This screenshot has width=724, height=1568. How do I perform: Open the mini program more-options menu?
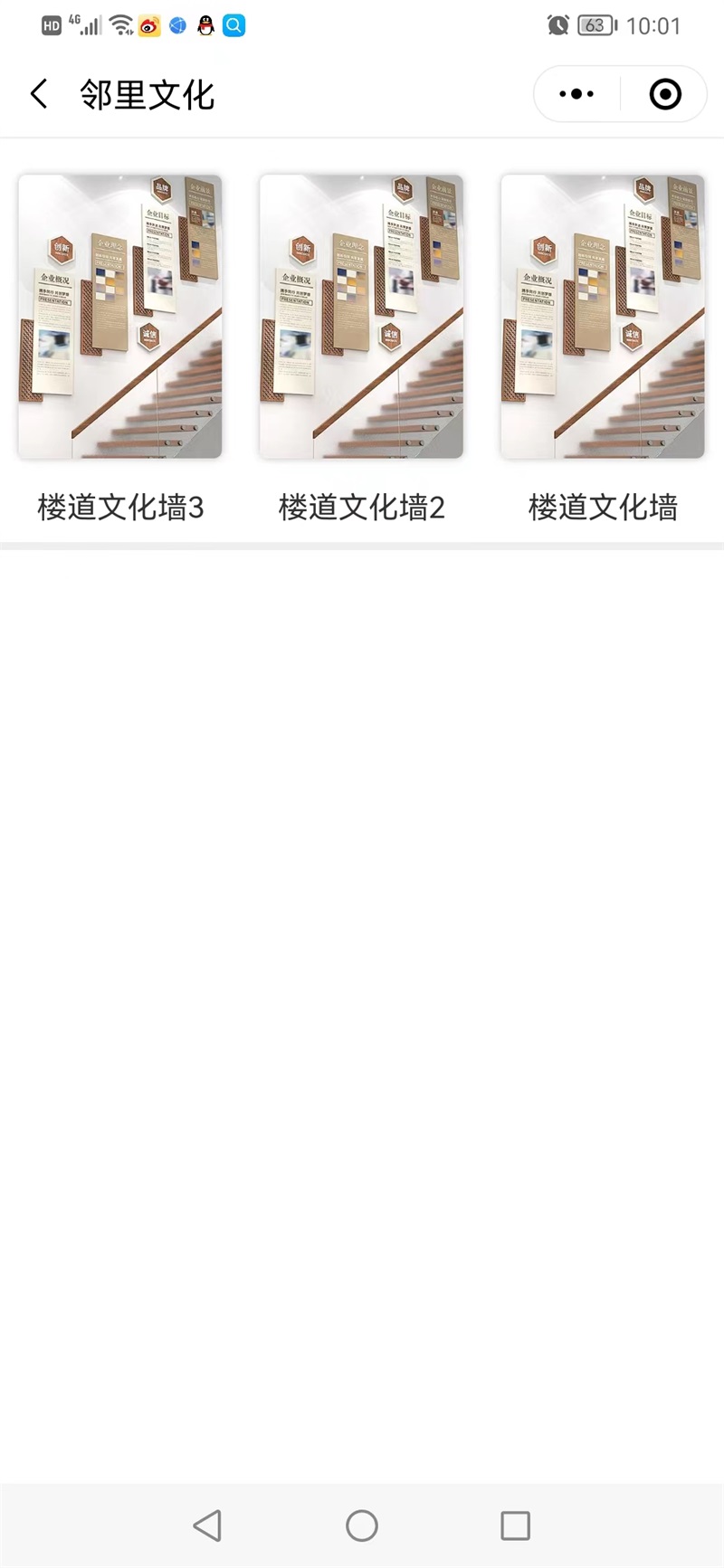576,94
